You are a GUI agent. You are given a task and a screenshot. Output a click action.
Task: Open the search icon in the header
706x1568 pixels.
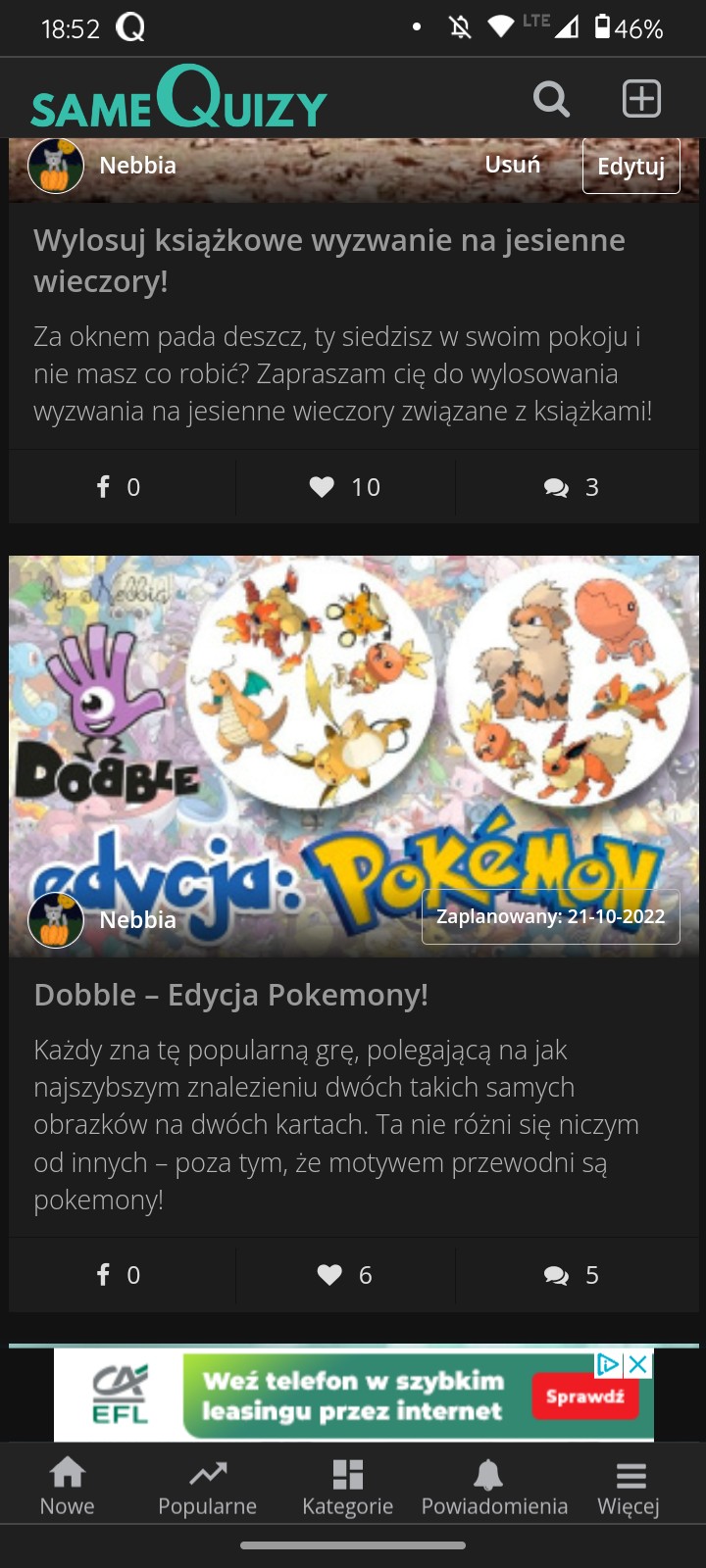(x=551, y=99)
